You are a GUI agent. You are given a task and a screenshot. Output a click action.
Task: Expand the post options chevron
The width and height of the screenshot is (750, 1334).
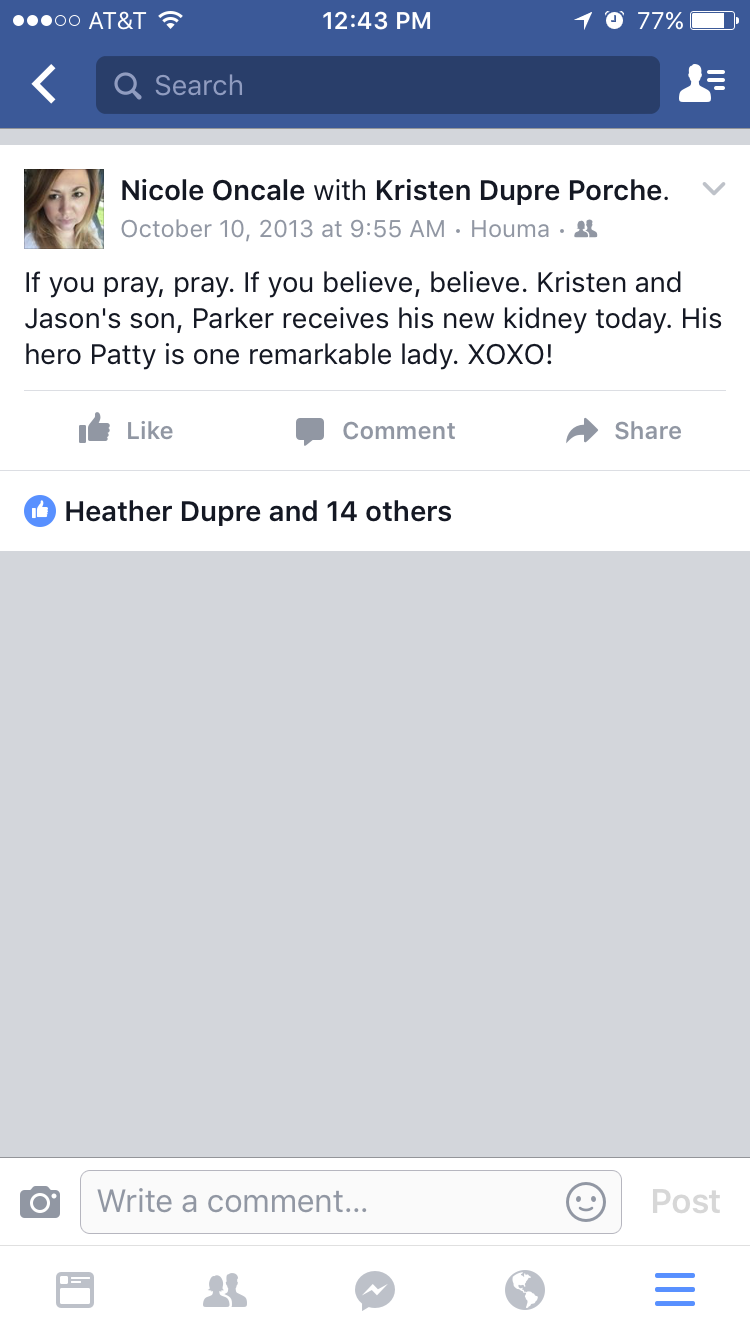tap(713, 188)
